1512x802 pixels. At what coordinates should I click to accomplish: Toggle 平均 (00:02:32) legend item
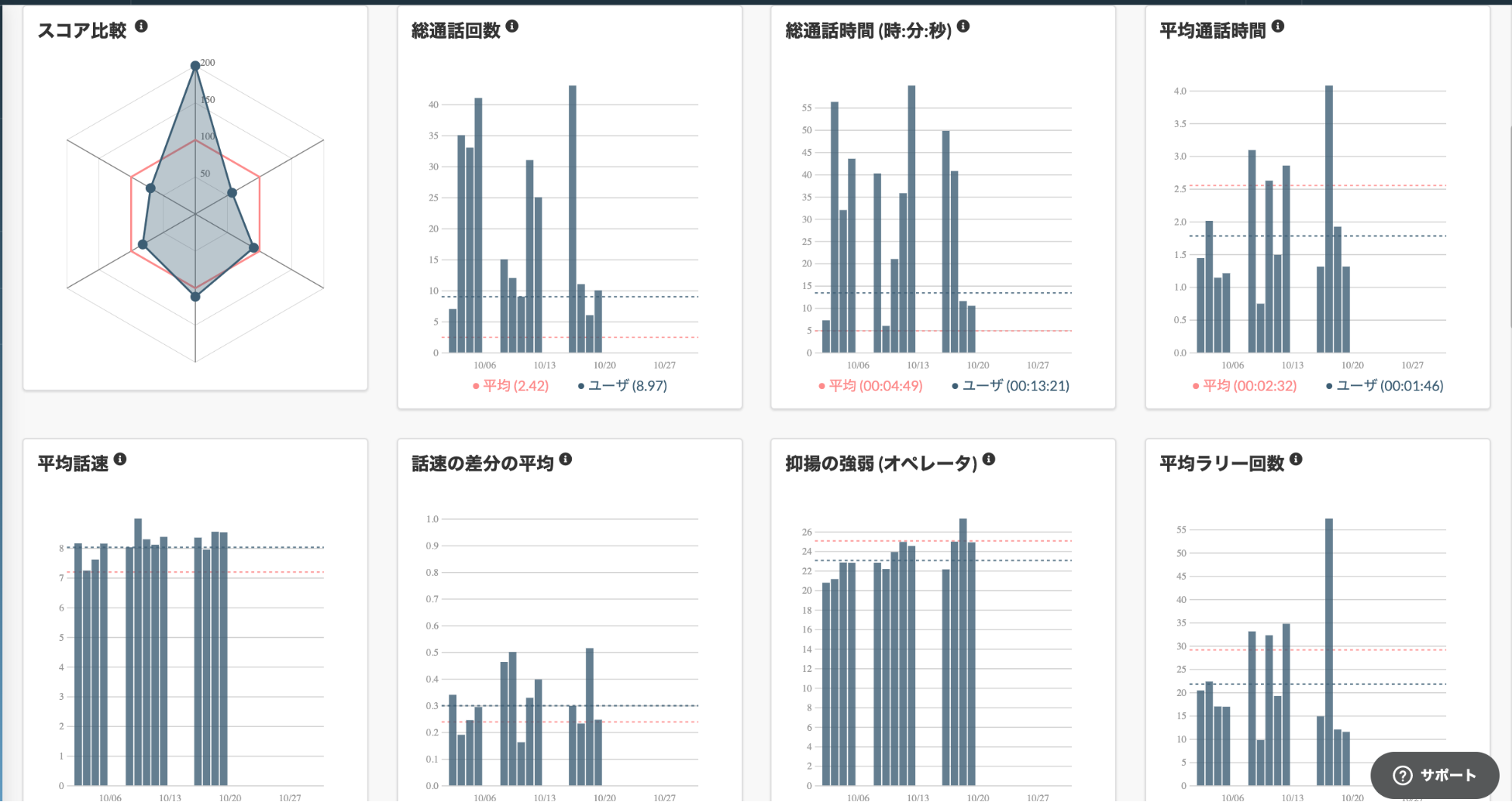click(x=1245, y=386)
